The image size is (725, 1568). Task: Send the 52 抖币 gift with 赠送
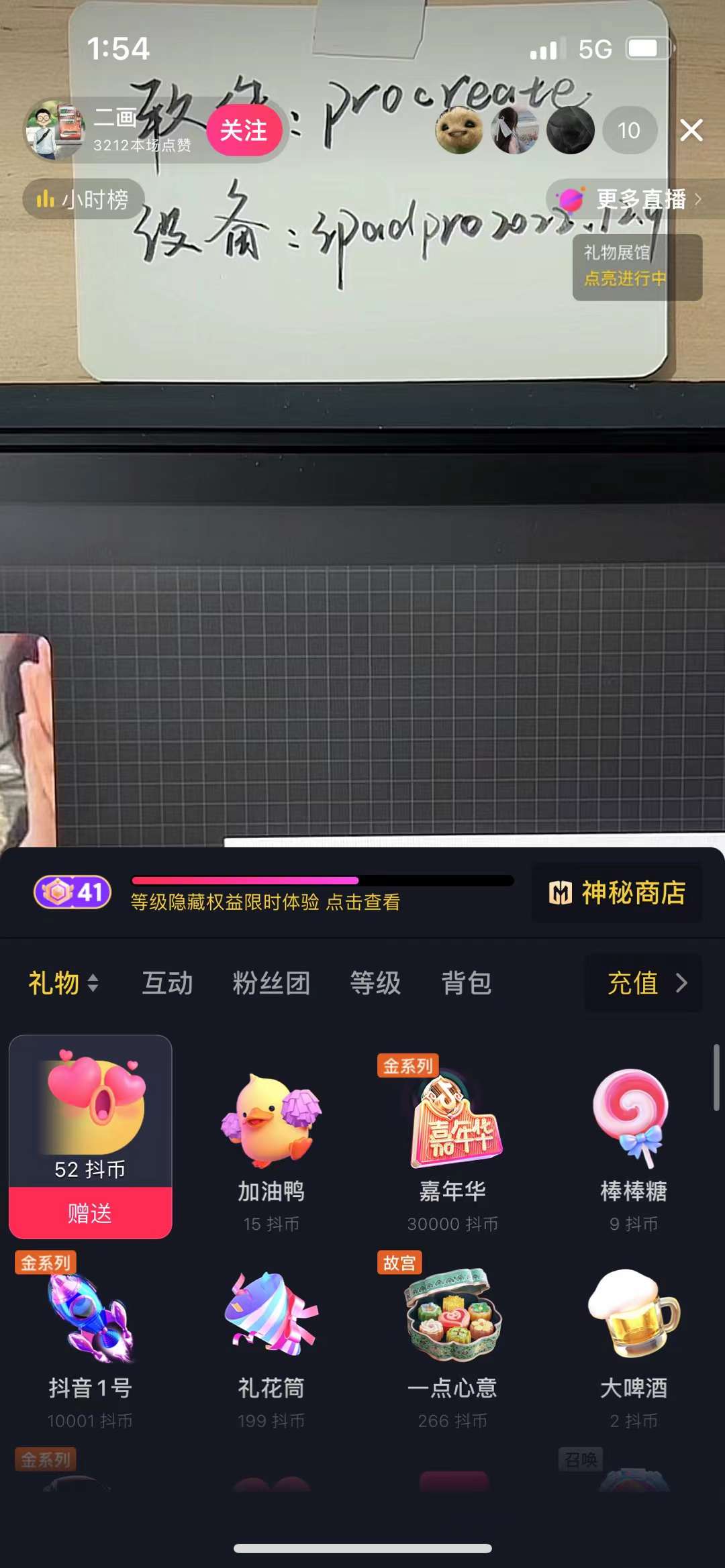click(x=90, y=1213)
